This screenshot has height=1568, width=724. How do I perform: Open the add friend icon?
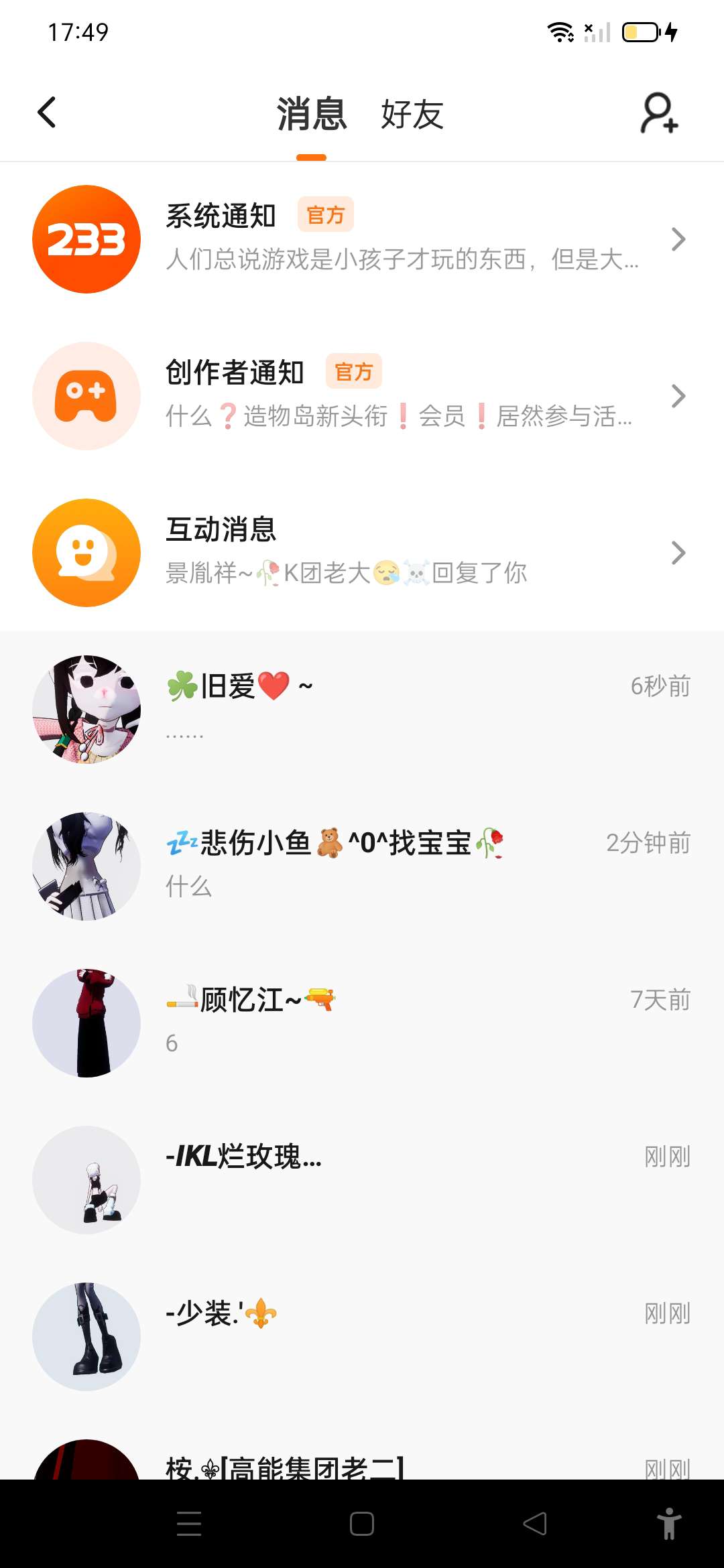click(x=659, y=113)
